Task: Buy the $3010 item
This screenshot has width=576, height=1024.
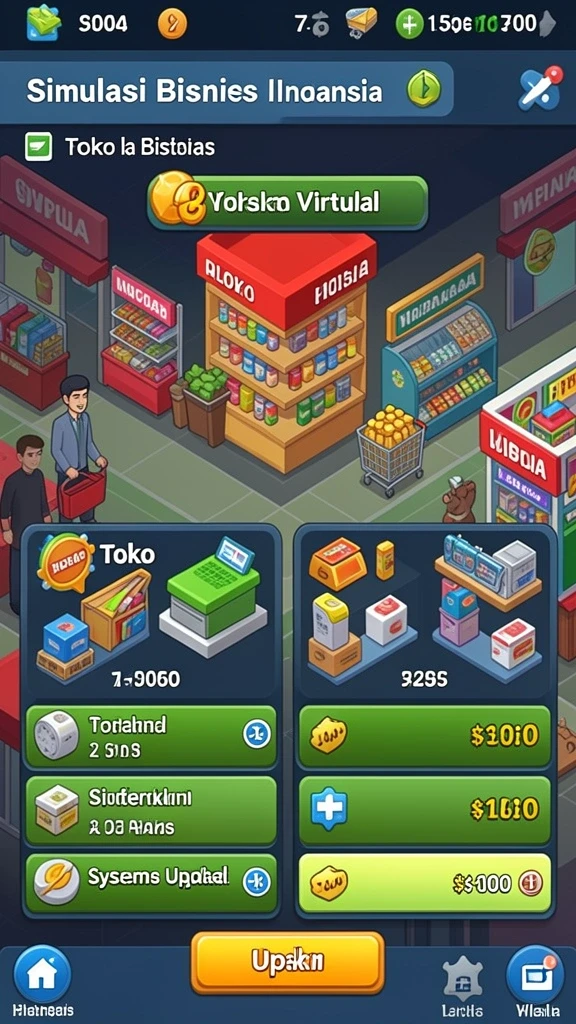Action: [424, 736]
